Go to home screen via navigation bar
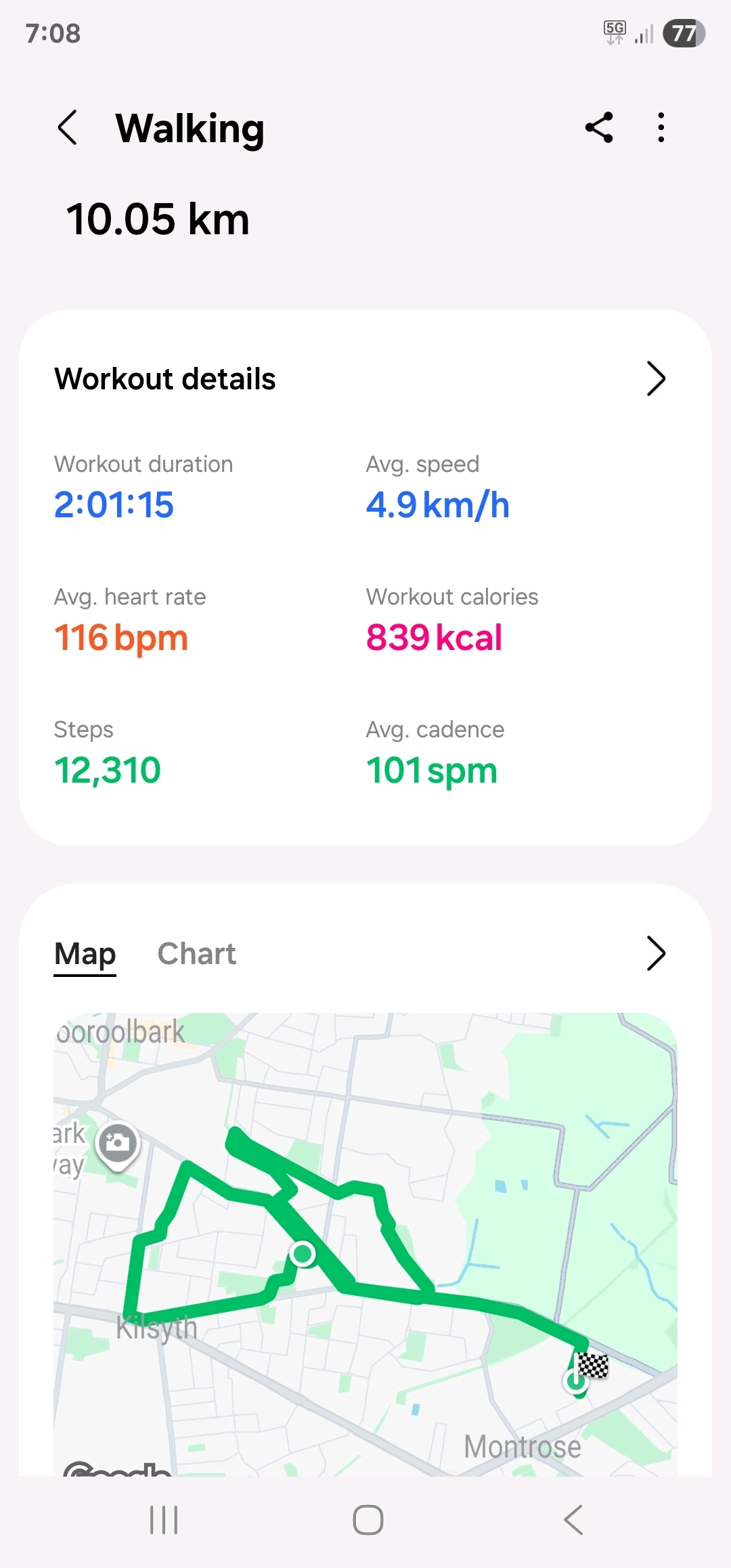The width and height of the screenshot is (731, 1568). point(368,1521)
